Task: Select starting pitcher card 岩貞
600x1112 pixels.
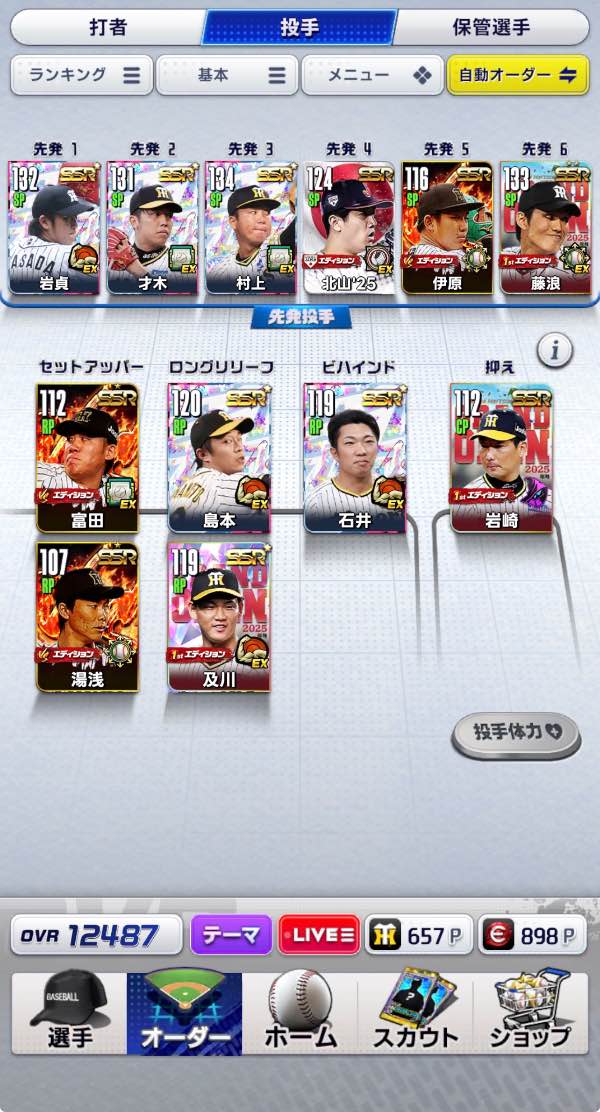Action: pyautogui.click(x=54, y=228)
